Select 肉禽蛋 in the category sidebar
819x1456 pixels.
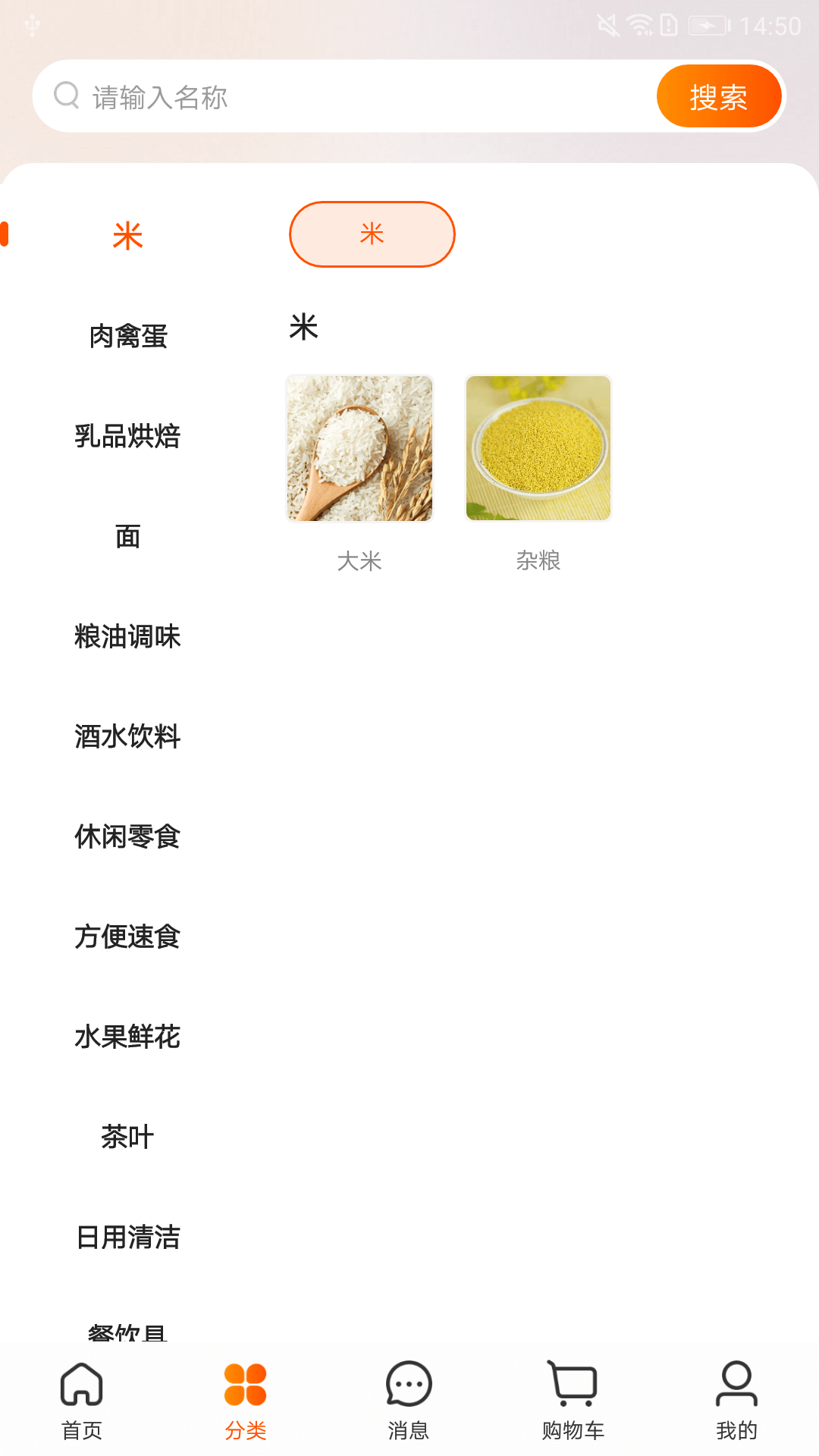click(127, 336)
